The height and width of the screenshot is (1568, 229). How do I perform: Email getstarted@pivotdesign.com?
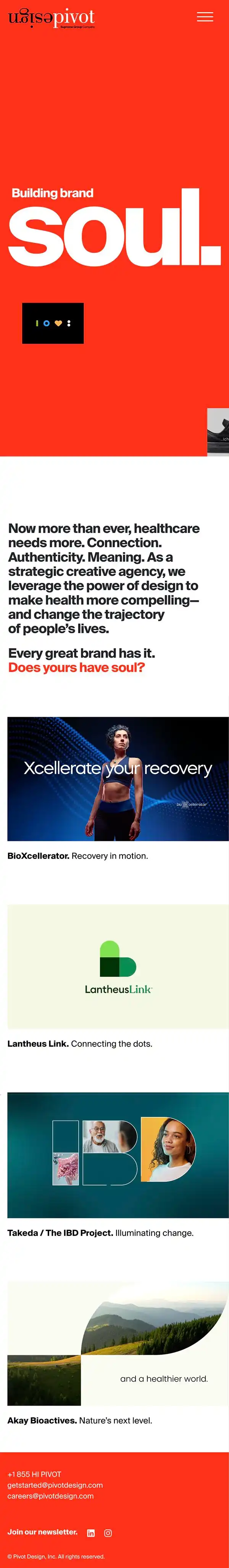click(x=55, y=1485)
